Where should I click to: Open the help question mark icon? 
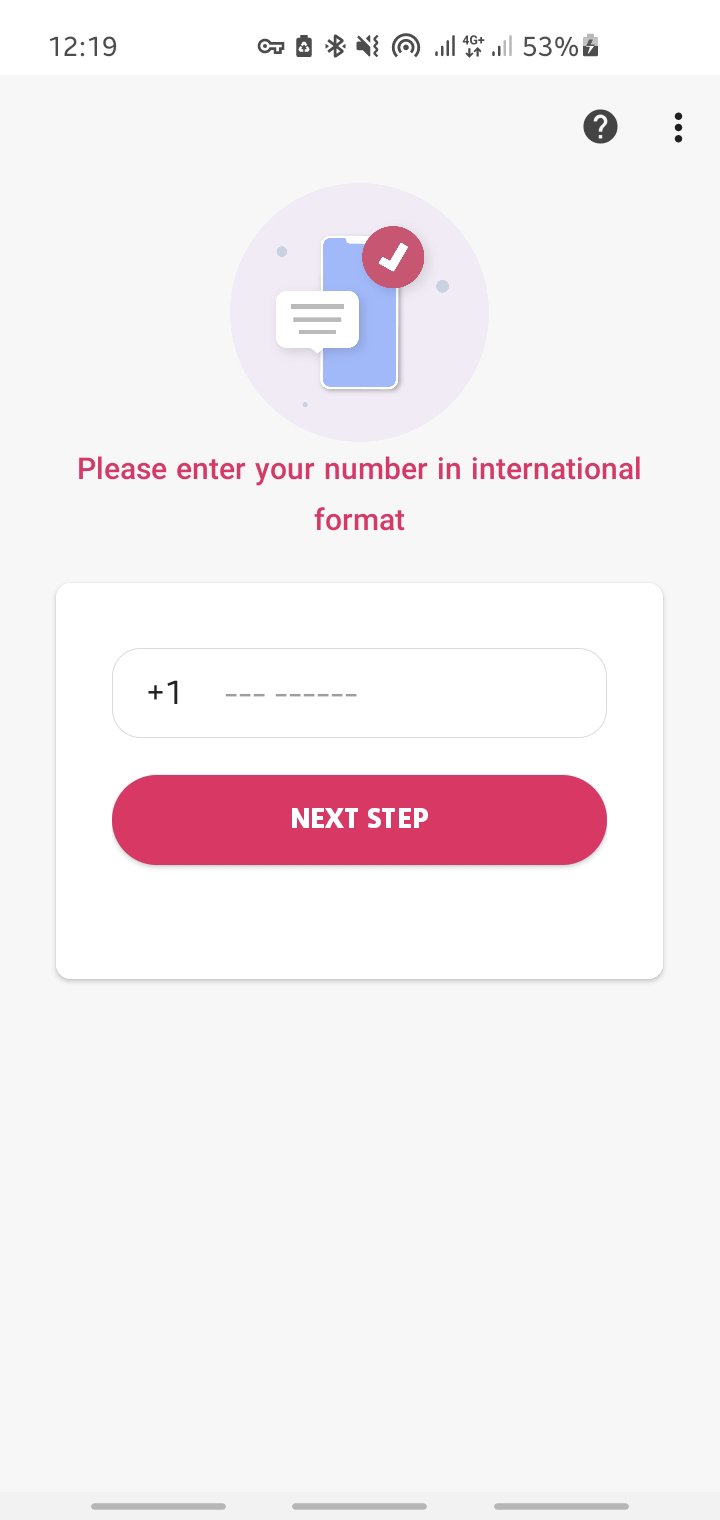click(x=600, y=127)
